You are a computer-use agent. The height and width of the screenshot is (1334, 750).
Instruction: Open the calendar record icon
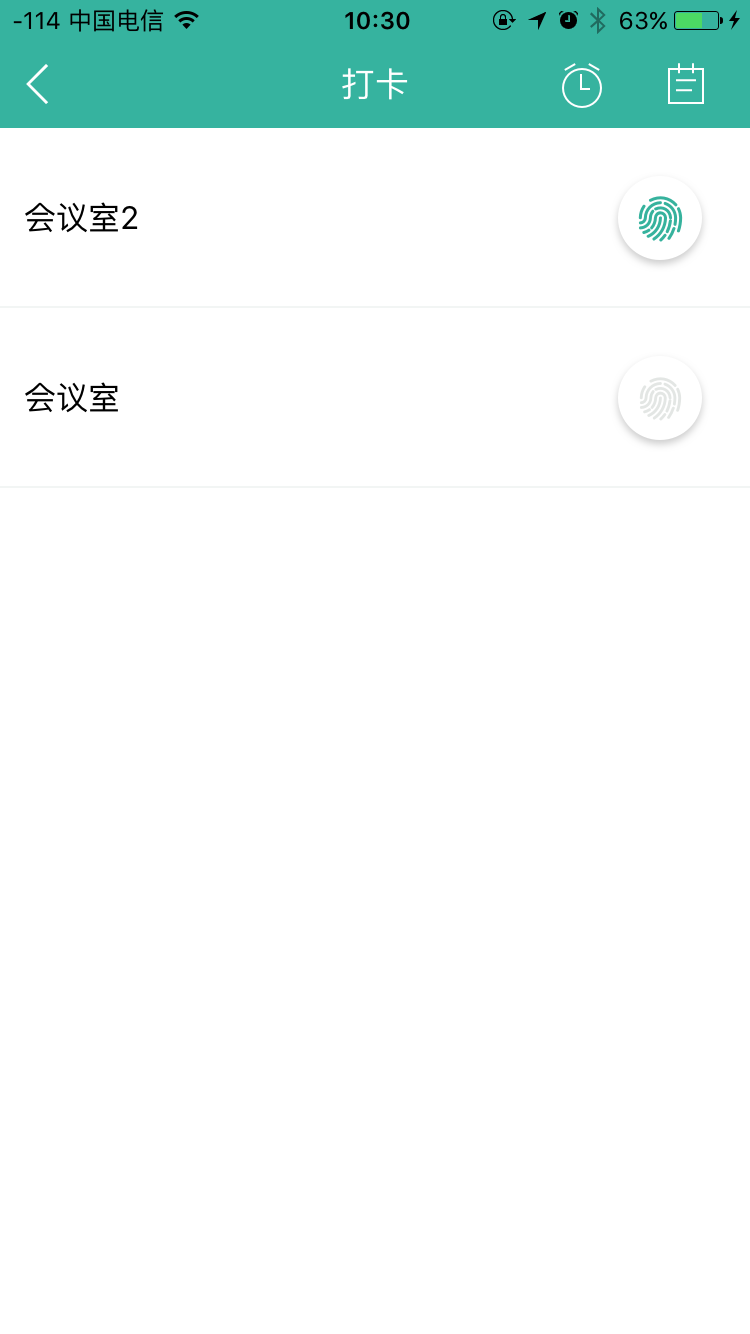pos(686,85)
